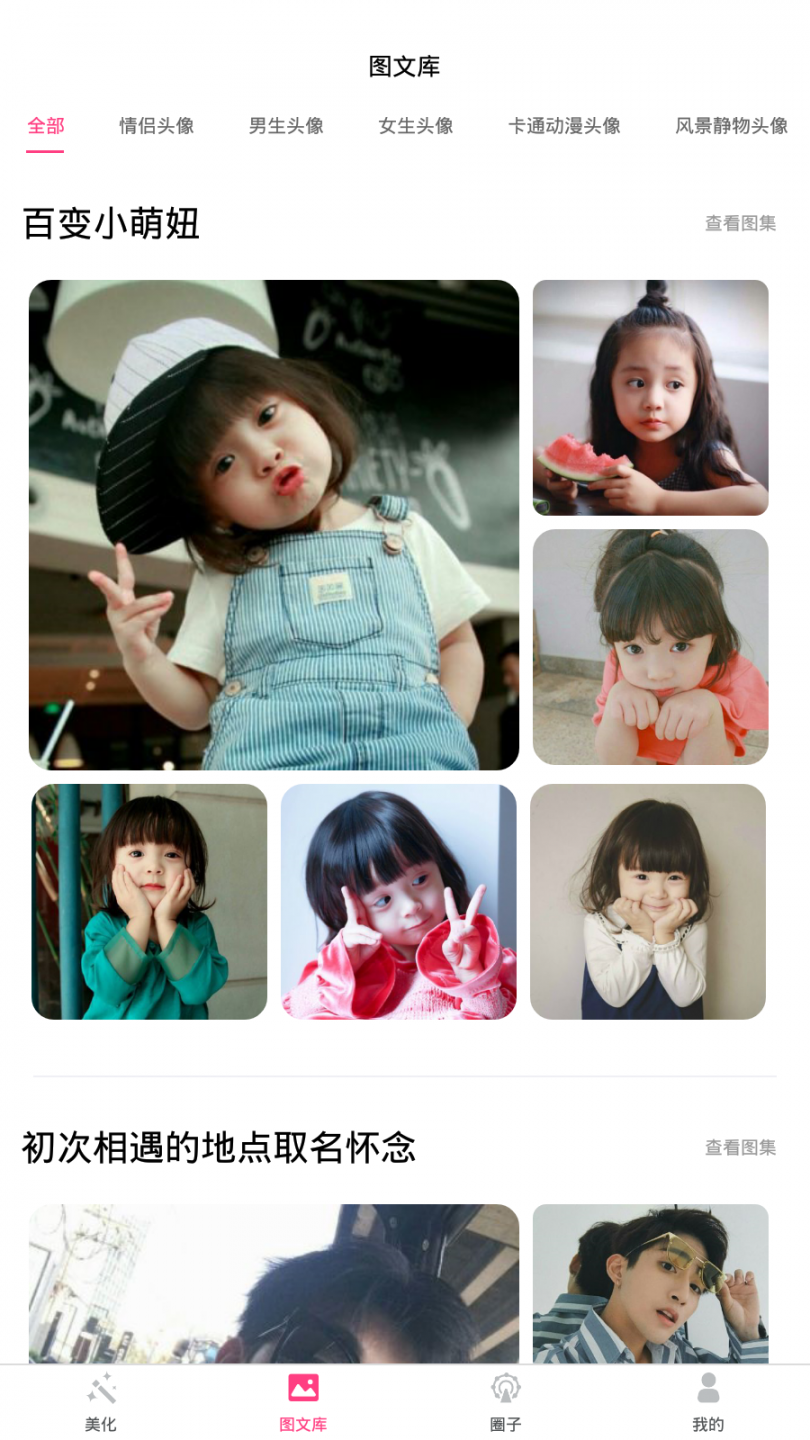The height and width of the screenshot is (1440, 810).
Task: Open the photo of girl eating watermelon
Action: (650, 398)
